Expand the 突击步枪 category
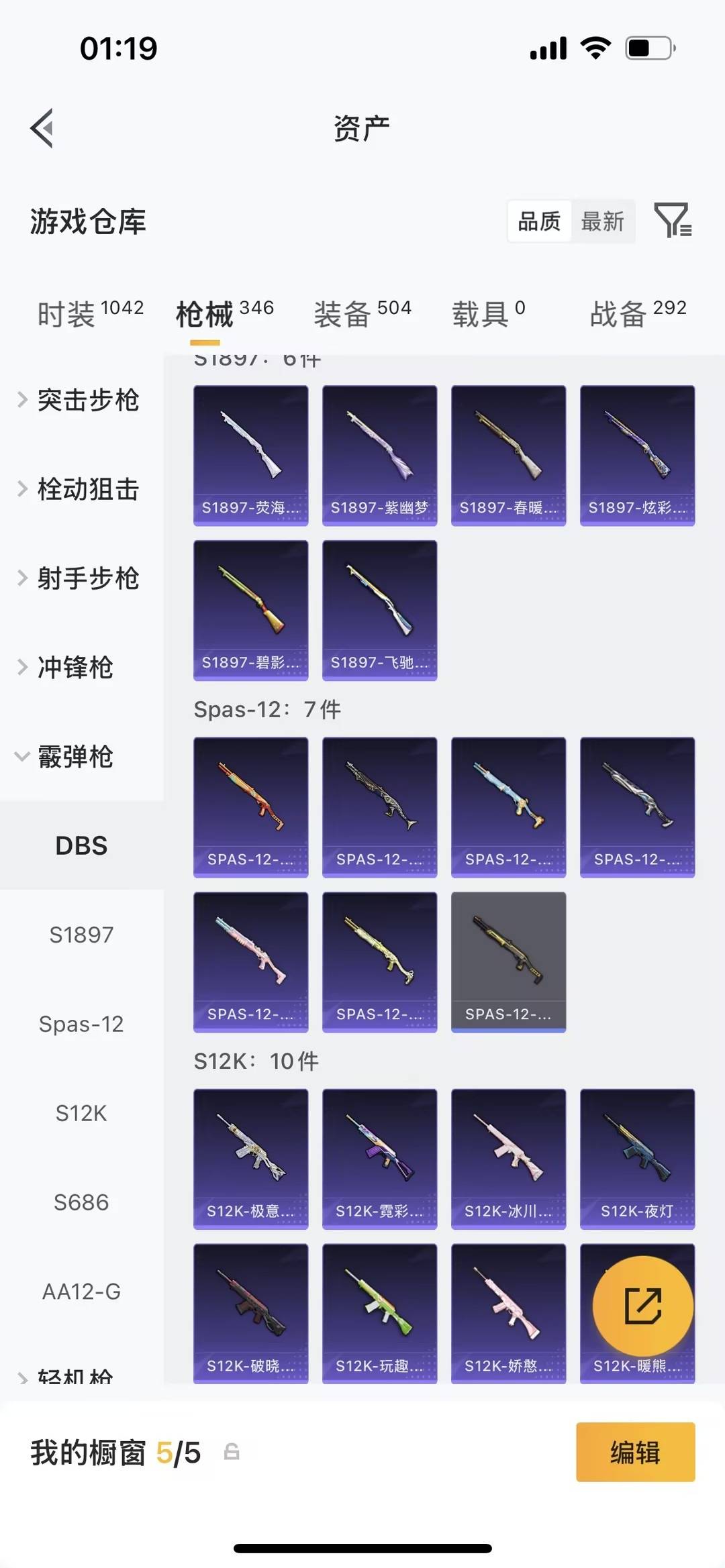The image size is (725, 1568). (89, 401)
